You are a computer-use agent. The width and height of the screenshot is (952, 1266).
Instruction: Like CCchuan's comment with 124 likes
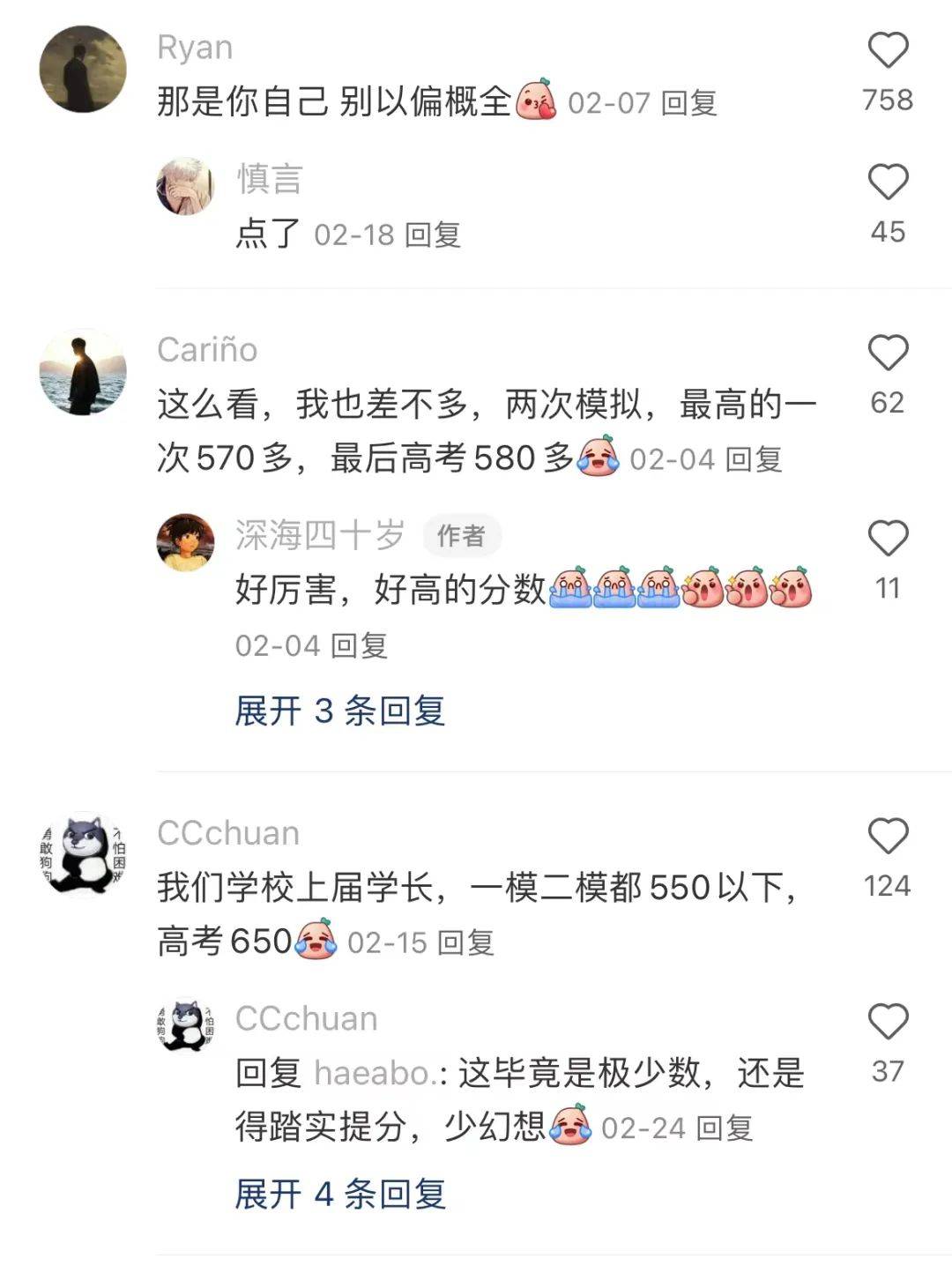888,837
